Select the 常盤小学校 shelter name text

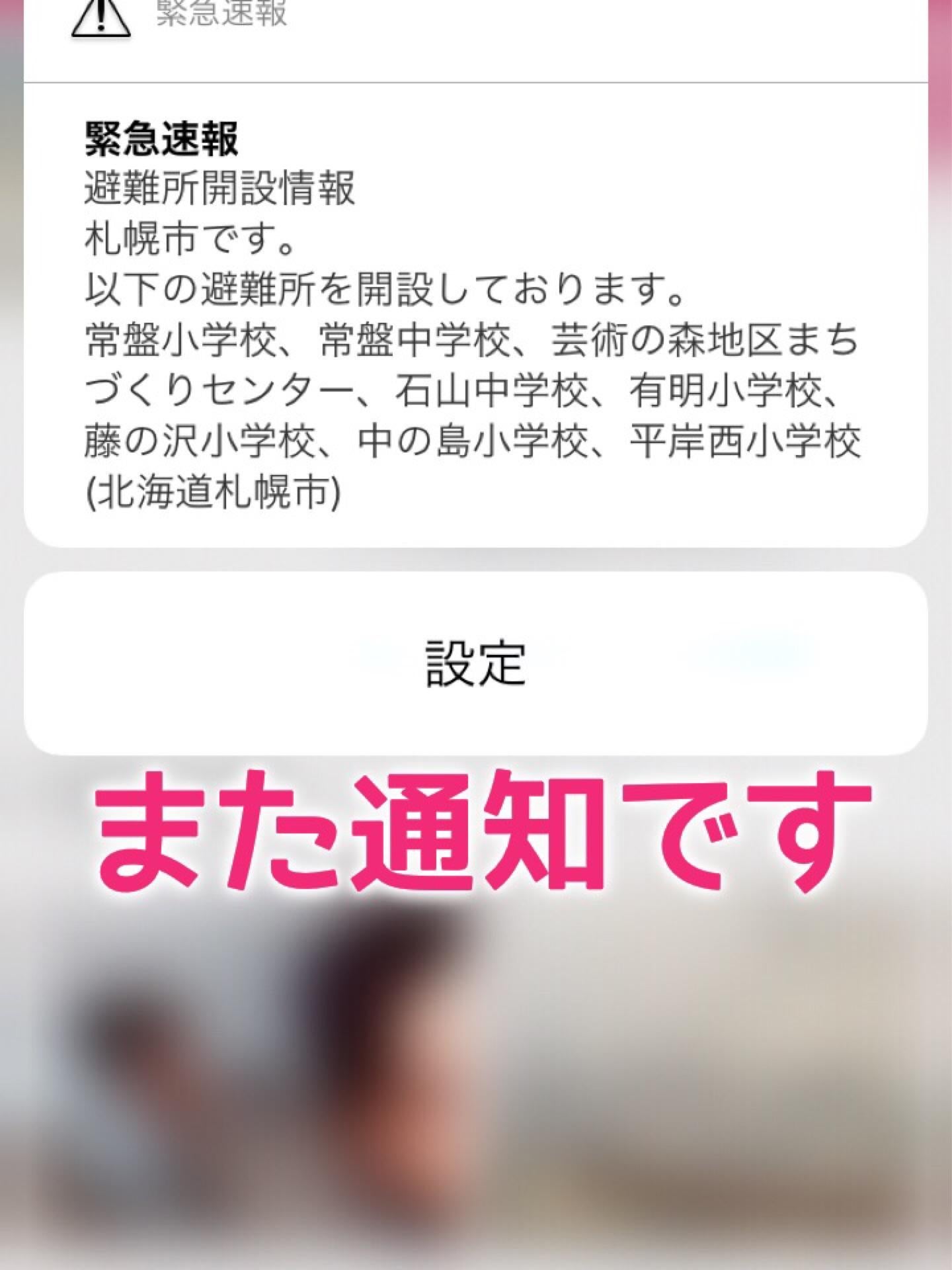[x=178, y=337]
